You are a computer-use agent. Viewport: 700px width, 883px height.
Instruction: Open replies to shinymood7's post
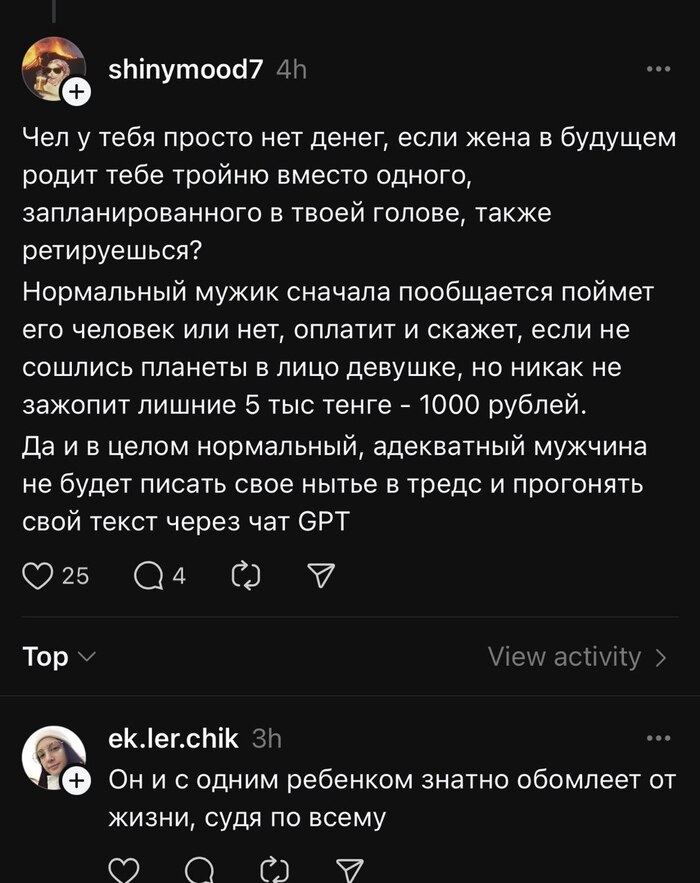pyautogui.click(x=148, y=575)
